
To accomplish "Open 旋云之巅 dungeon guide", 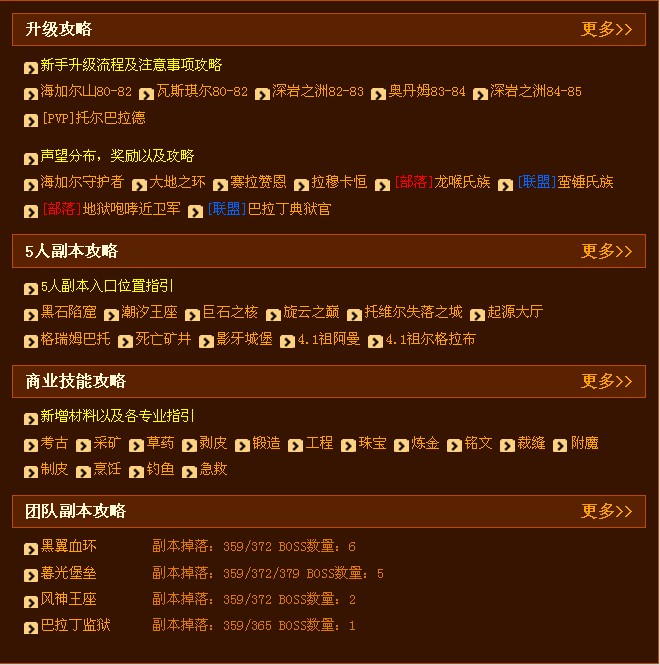I will coord(311,312).
